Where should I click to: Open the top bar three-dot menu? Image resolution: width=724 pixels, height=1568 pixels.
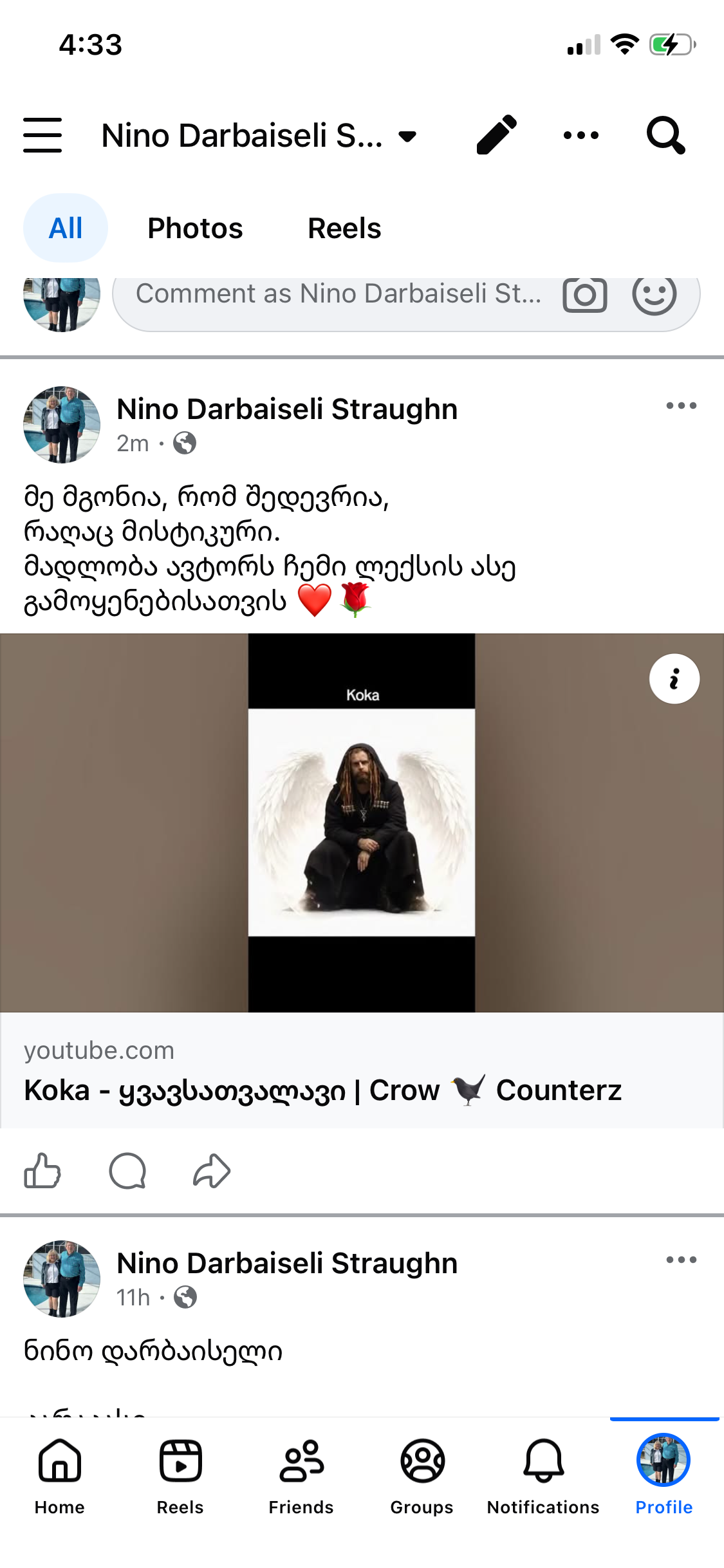[x=580, y=135]
